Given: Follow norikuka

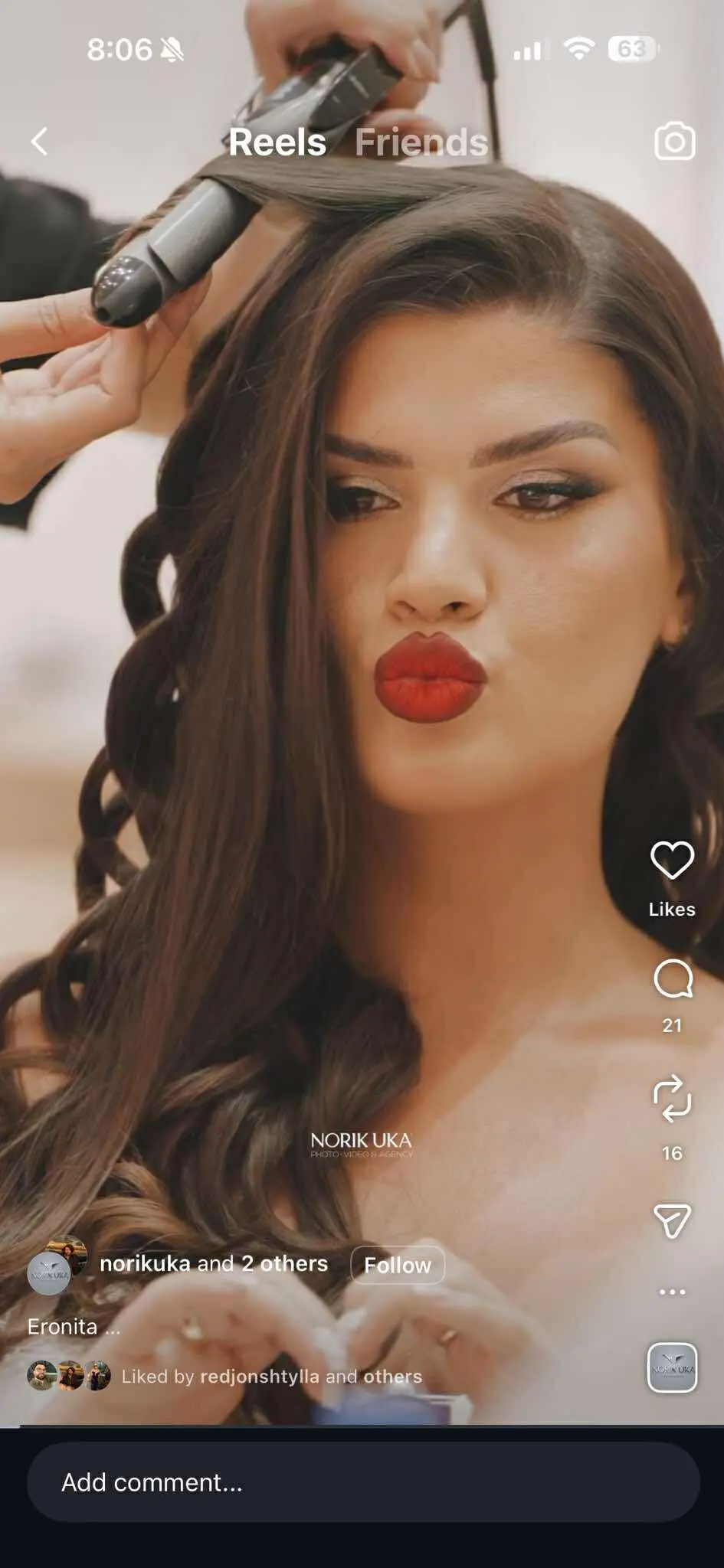Looking at the screenshot, I should tap(397, 1265).
